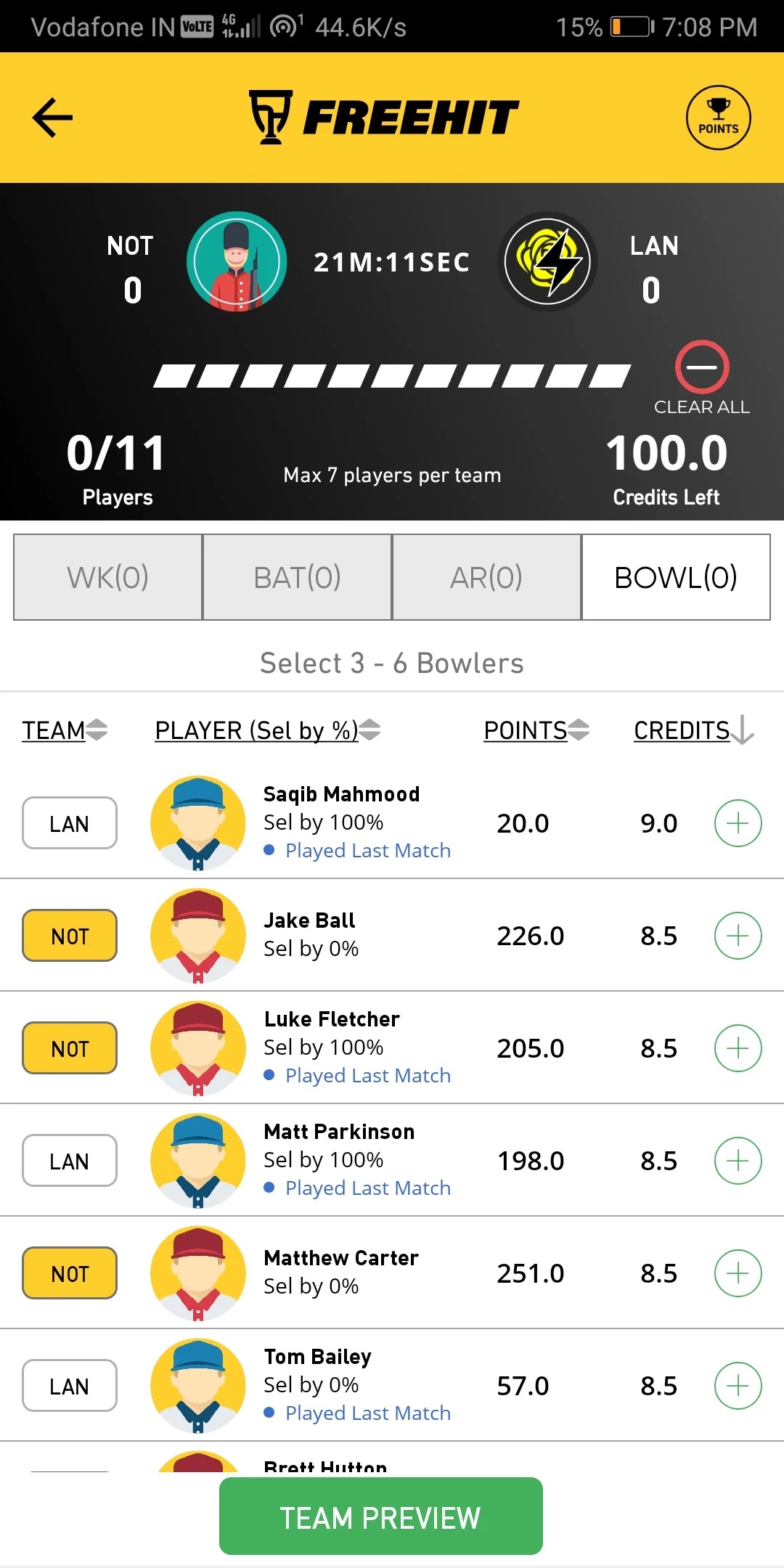Go back using the arrow icon
784x1568 pixels.
(x=52, y=118)
